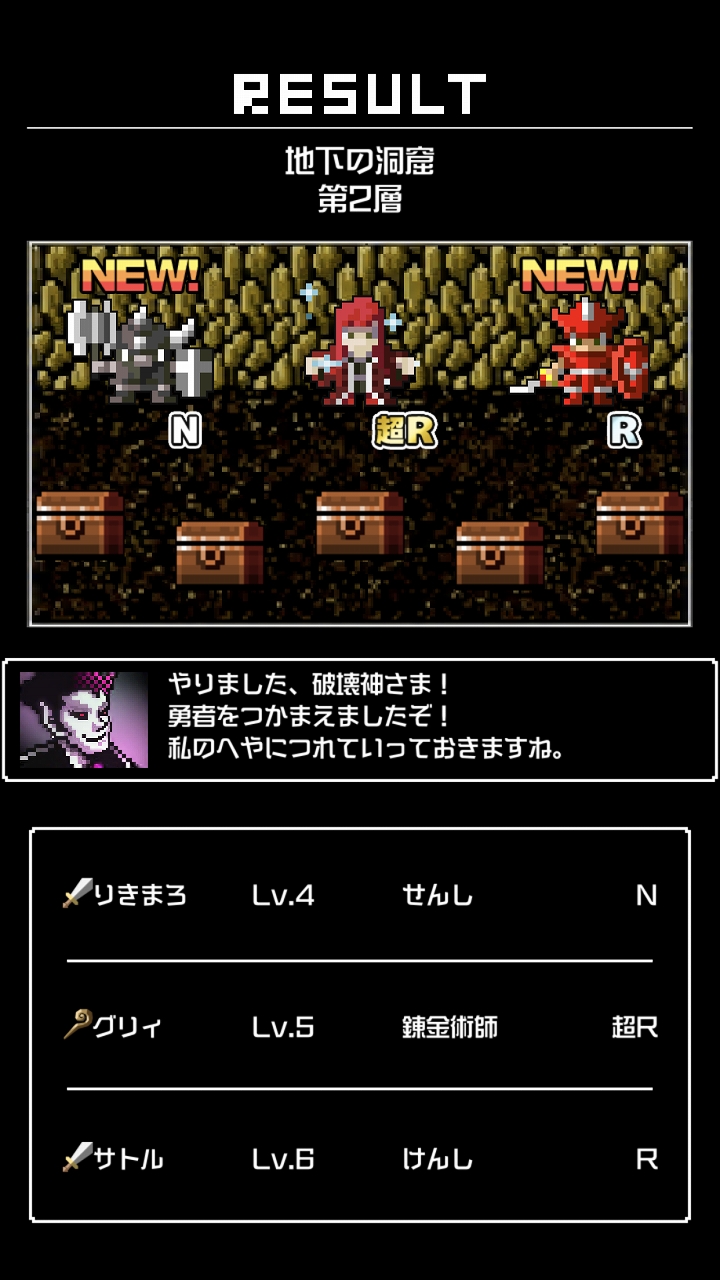The height and width of the screenshot is (1280, 720).
Task: Advance the dialogue message box
Action: point(360,719)
